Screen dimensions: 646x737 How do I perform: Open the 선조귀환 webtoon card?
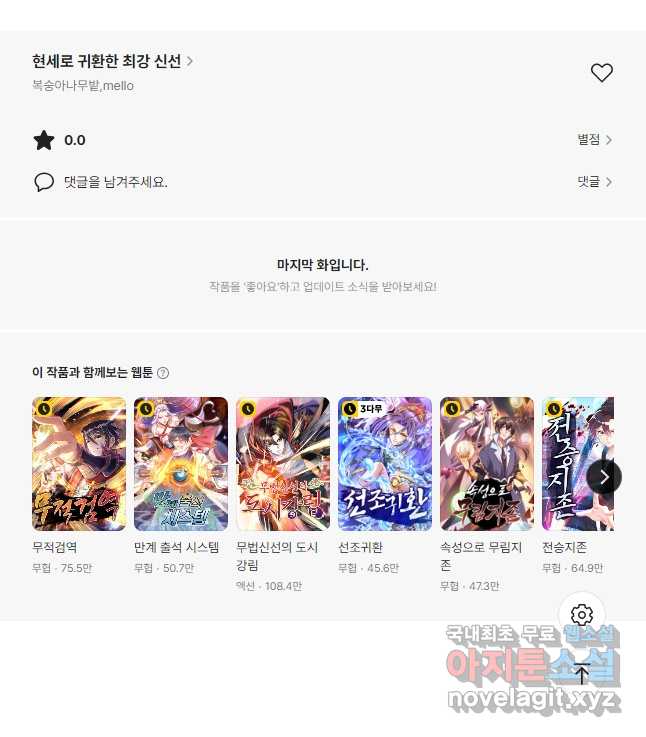tap(385, 464)
